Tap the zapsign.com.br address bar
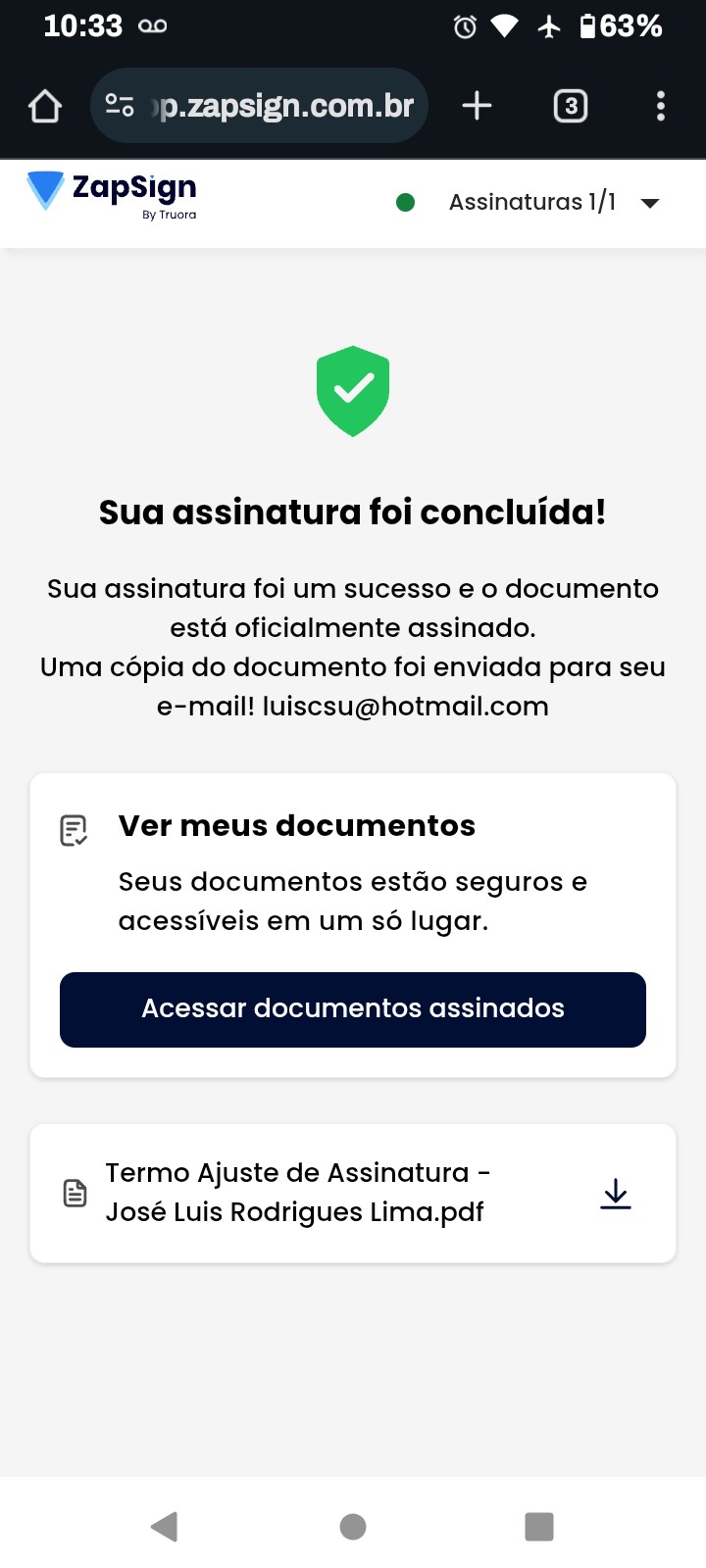This screenshot has width=706, height=1568. tap(284, 106)
